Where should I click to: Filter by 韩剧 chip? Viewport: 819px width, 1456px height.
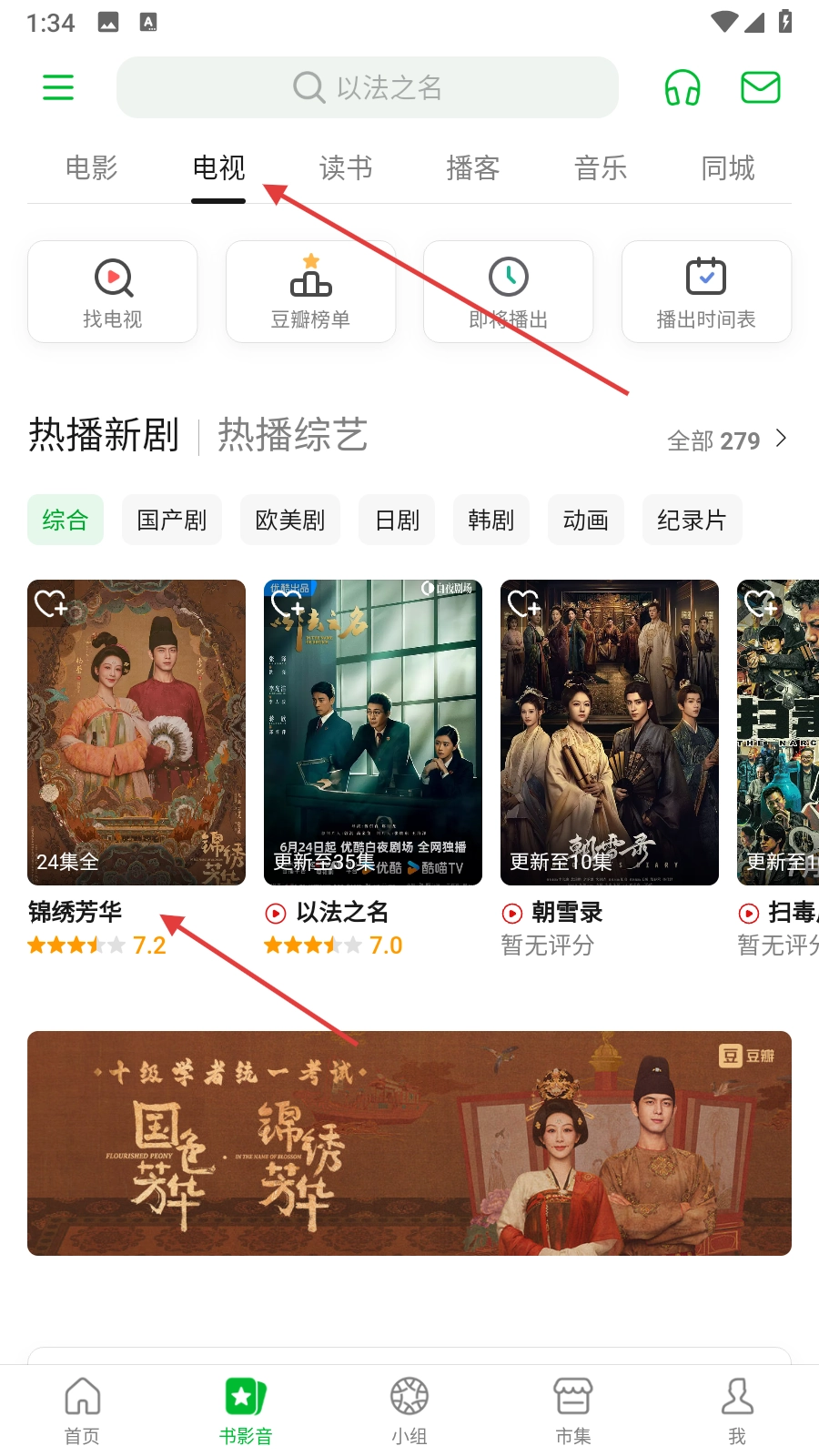point(491,520)
